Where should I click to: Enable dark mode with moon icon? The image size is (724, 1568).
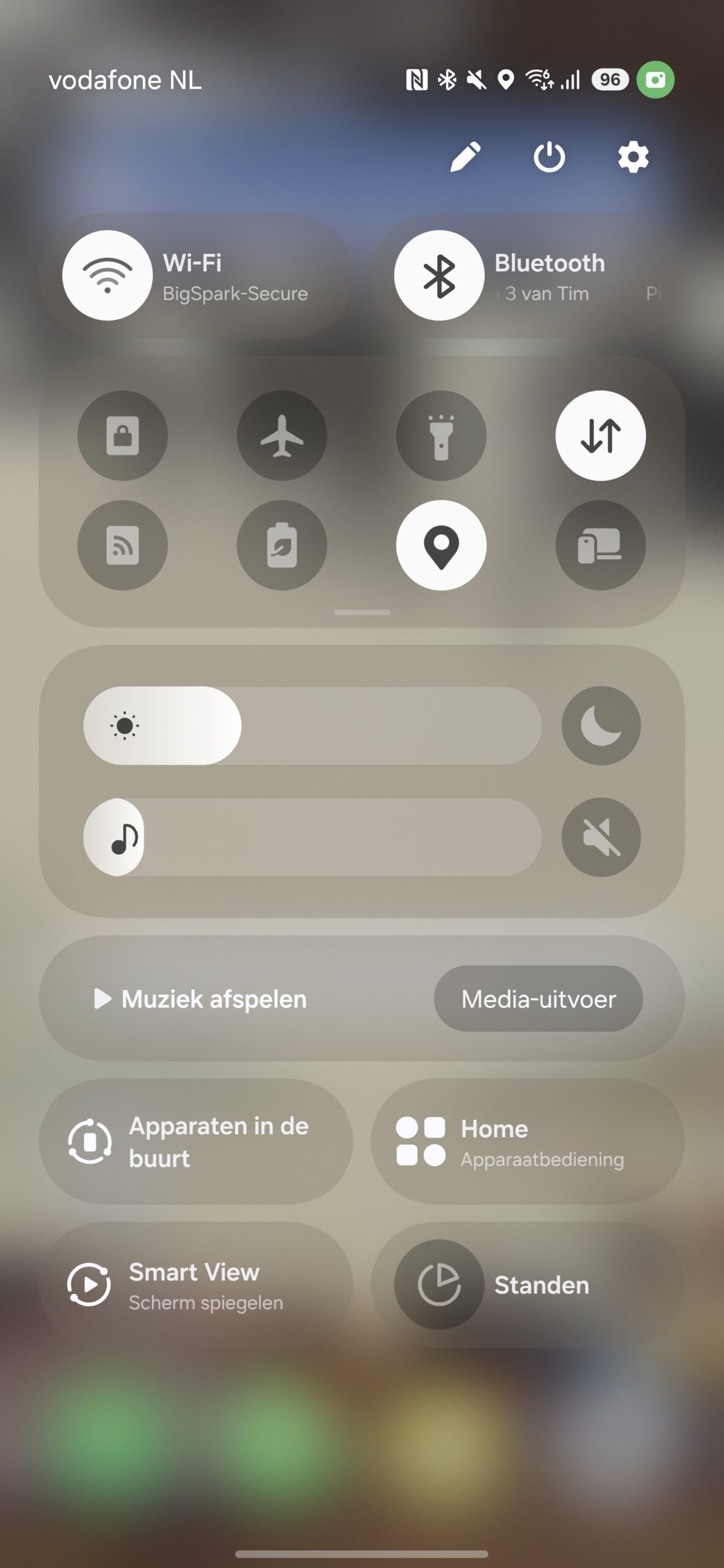point(601,725)
